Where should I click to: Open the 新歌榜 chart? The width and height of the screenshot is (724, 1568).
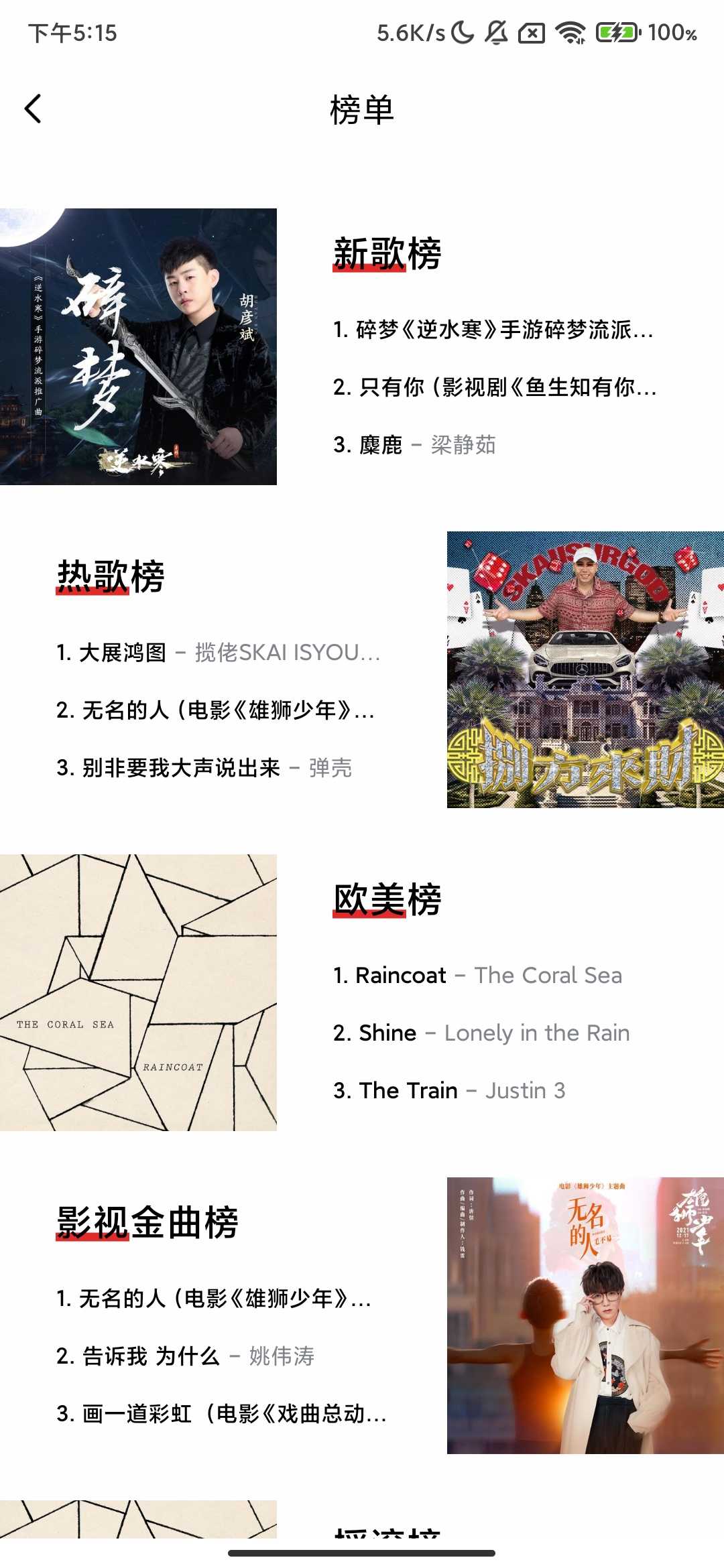pyautogui.click(x=387, y=254)
